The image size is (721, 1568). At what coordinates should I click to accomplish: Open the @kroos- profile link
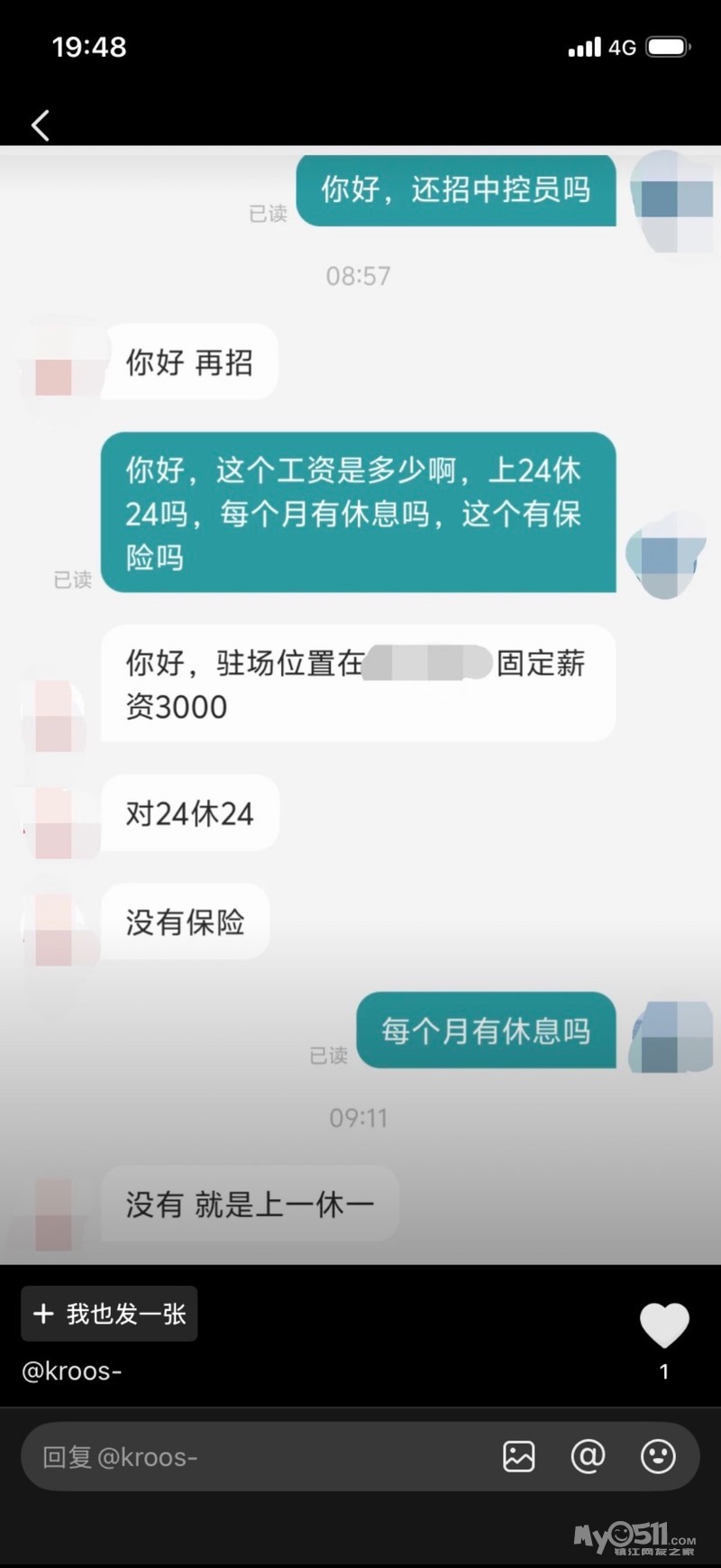(72, 1371)
